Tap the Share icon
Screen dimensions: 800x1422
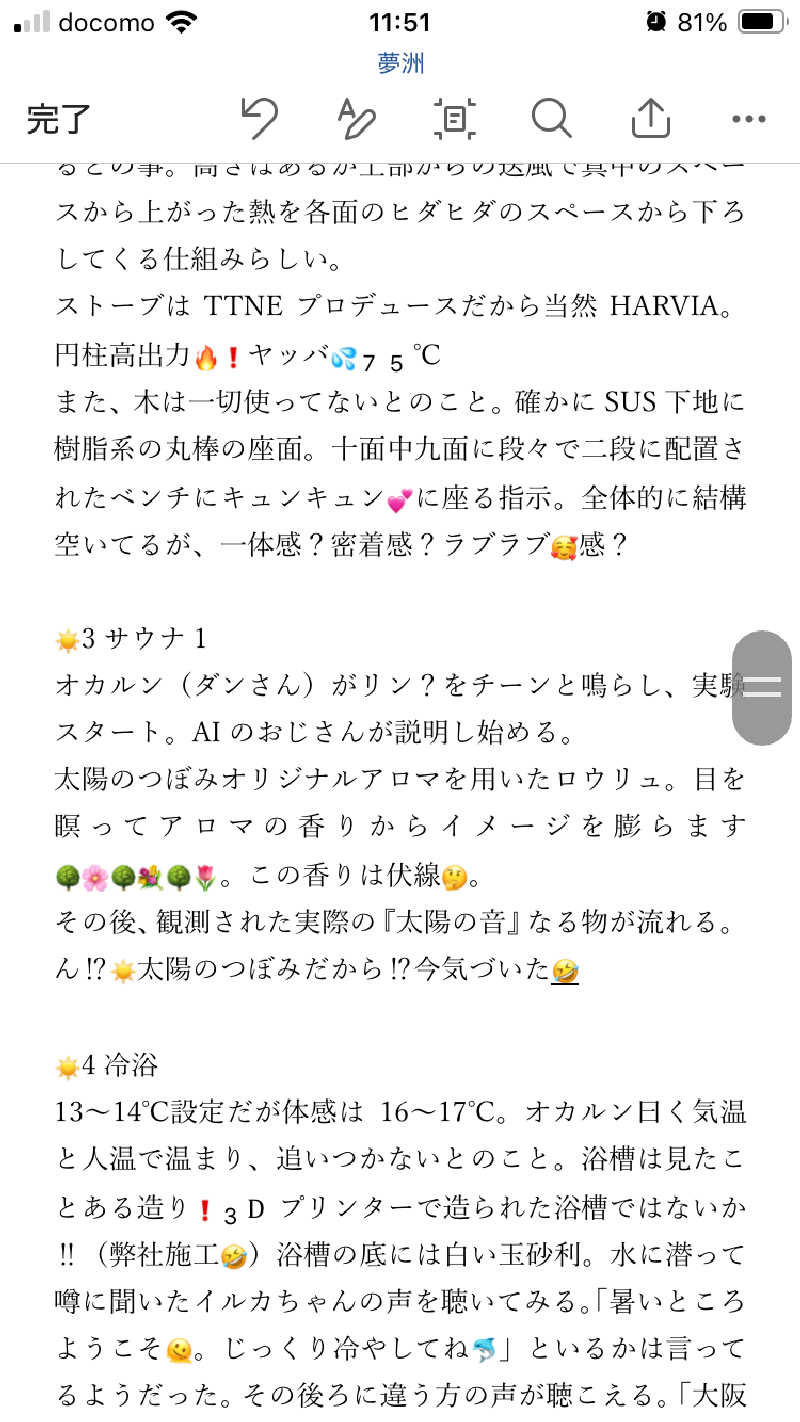650,117
